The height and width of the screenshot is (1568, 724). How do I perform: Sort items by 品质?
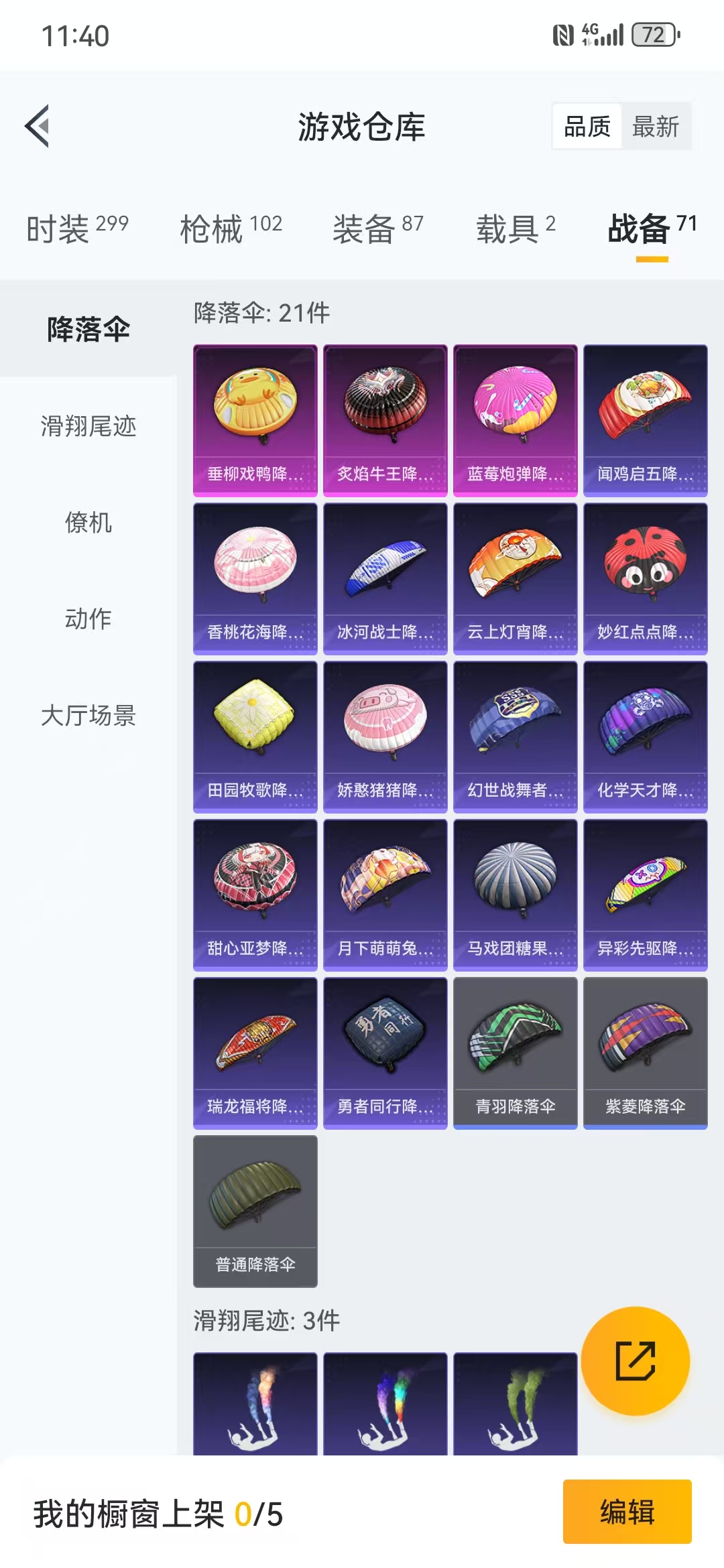[587, 126]
